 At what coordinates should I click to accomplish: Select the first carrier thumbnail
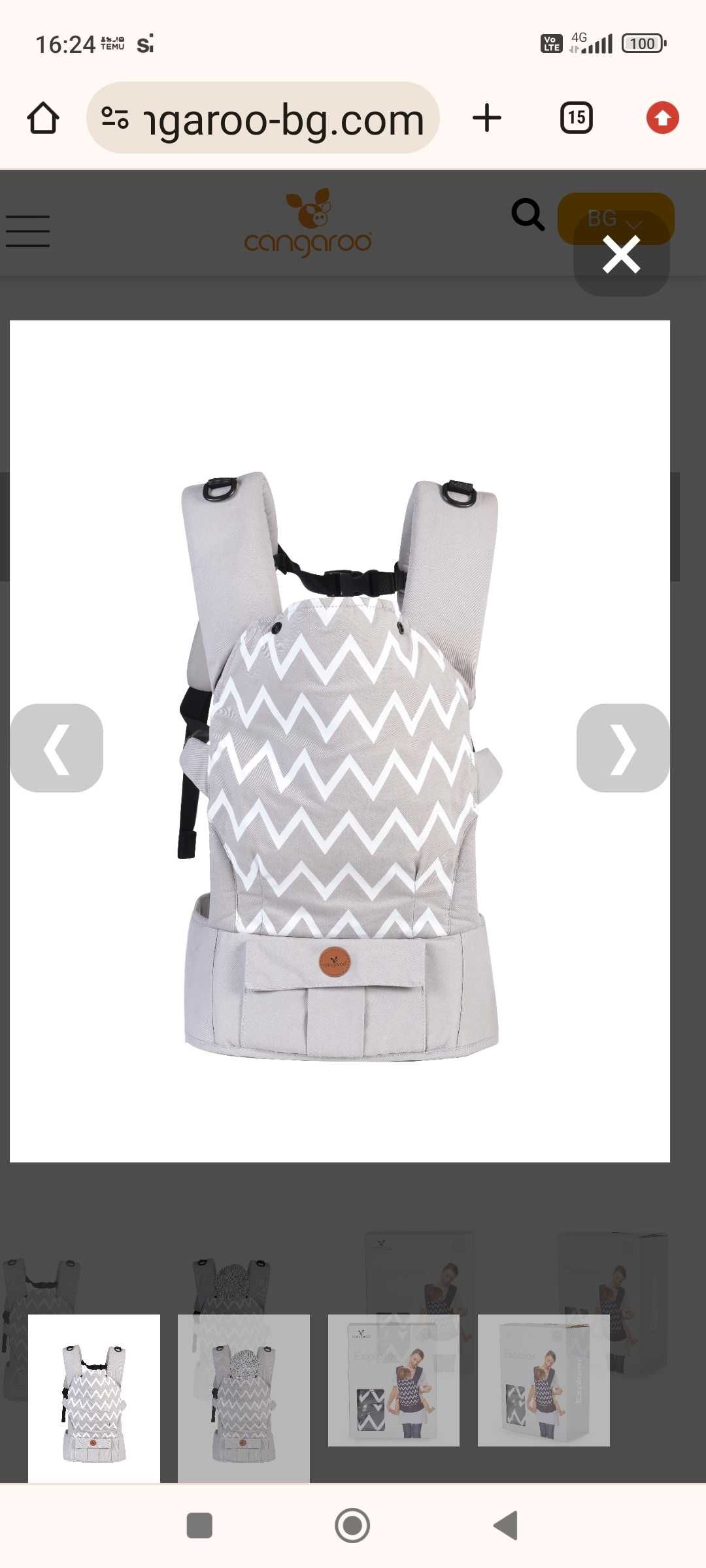click(x=94, y=1398)
